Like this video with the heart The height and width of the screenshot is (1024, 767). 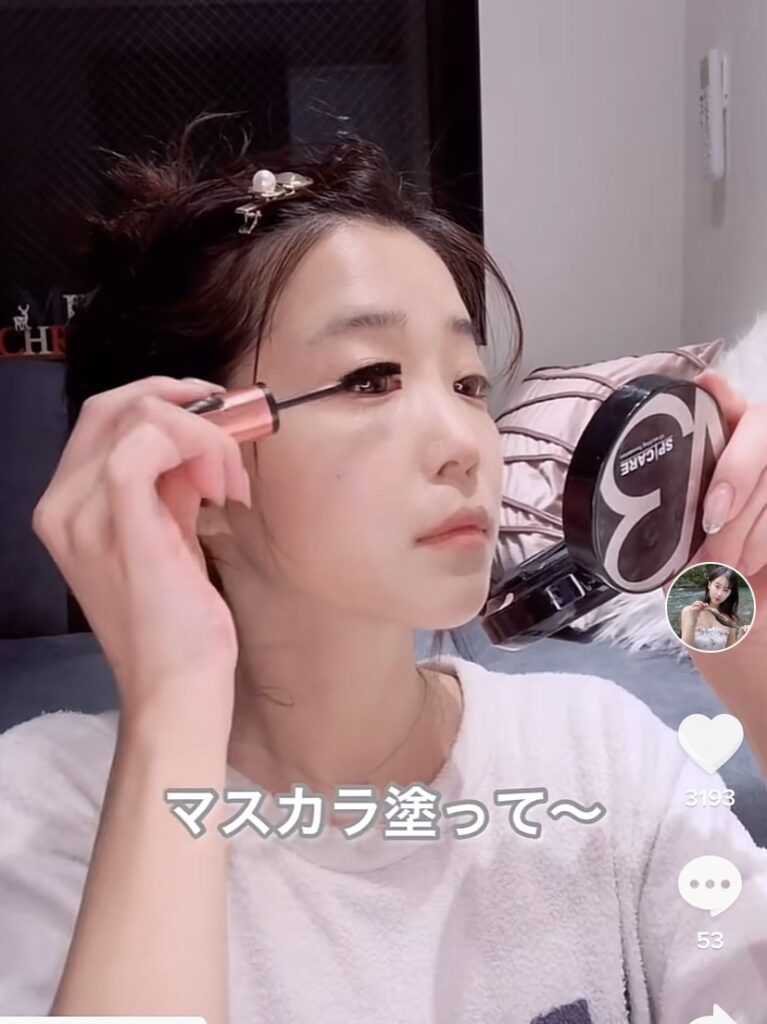[x=710, y=744]
